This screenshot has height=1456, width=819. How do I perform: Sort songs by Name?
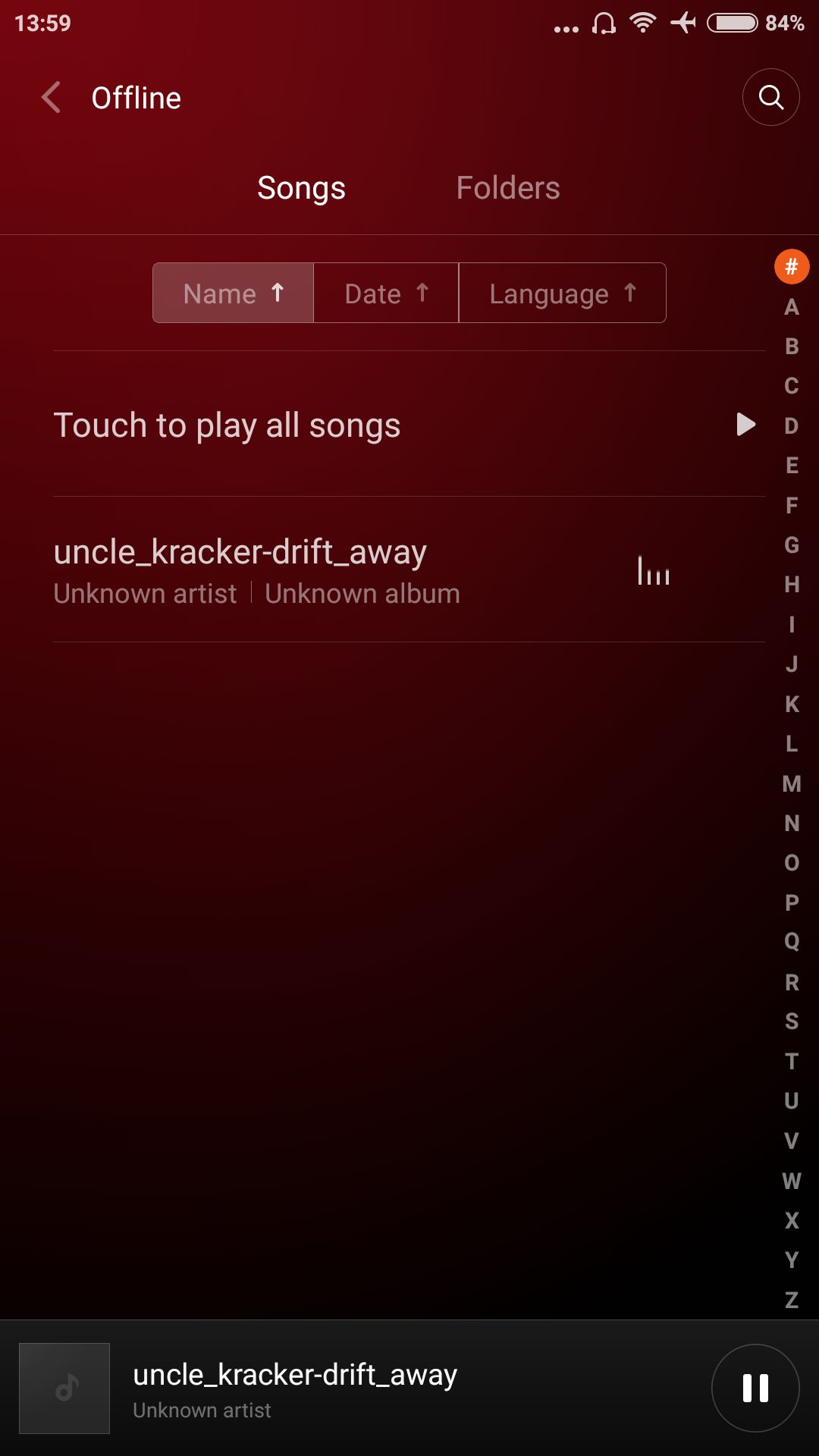234,293
